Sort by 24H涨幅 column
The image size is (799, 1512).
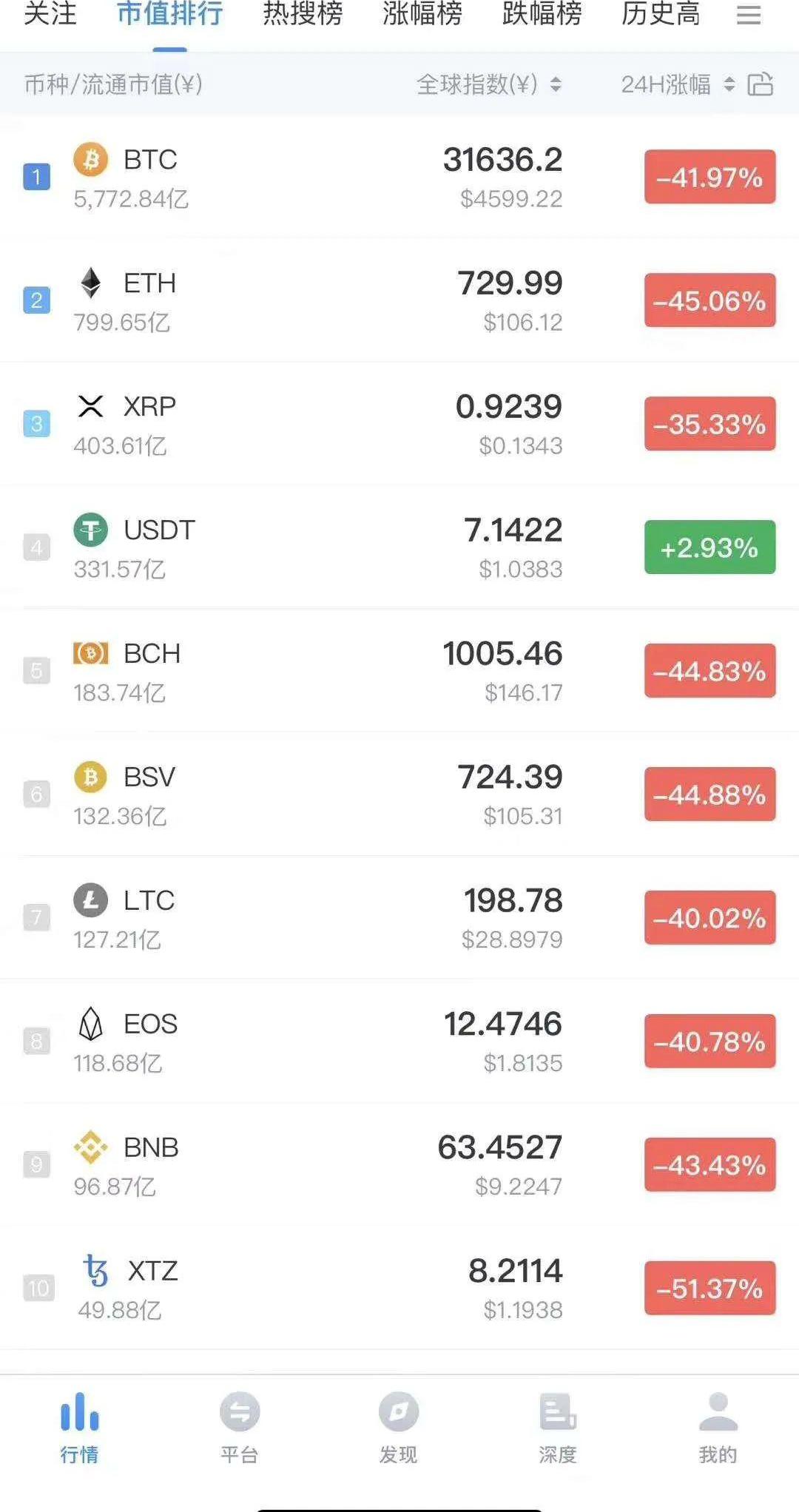pos(678,84)
